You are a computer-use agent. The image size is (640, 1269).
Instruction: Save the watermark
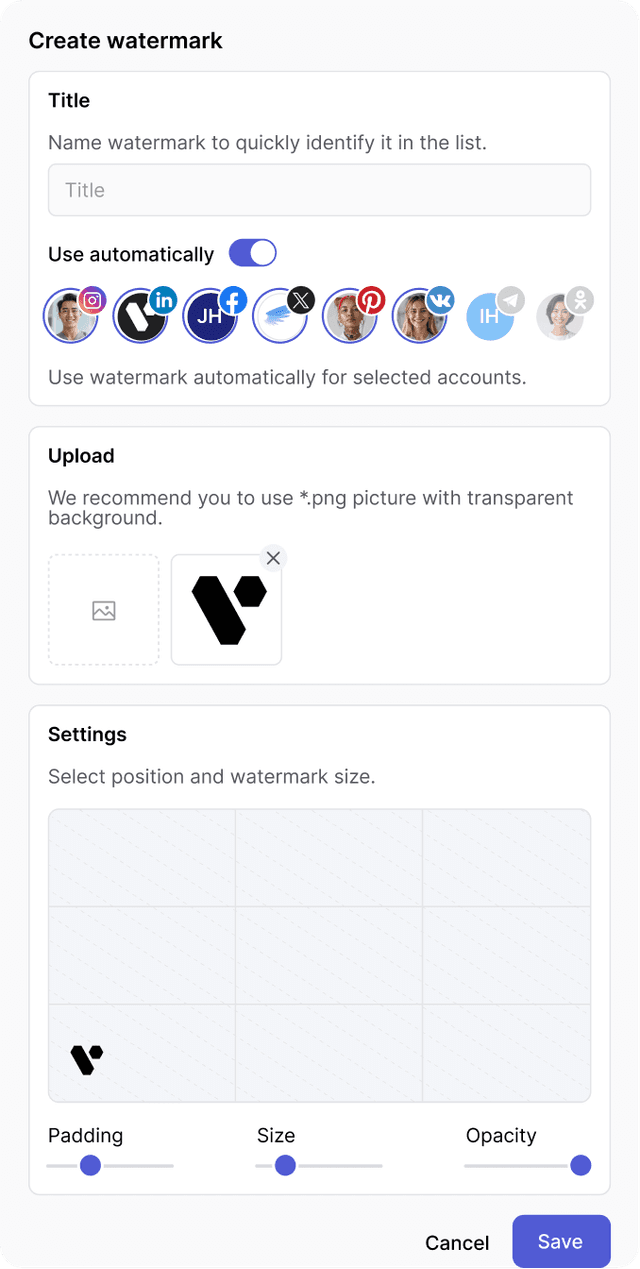(x=561, y=1241)
